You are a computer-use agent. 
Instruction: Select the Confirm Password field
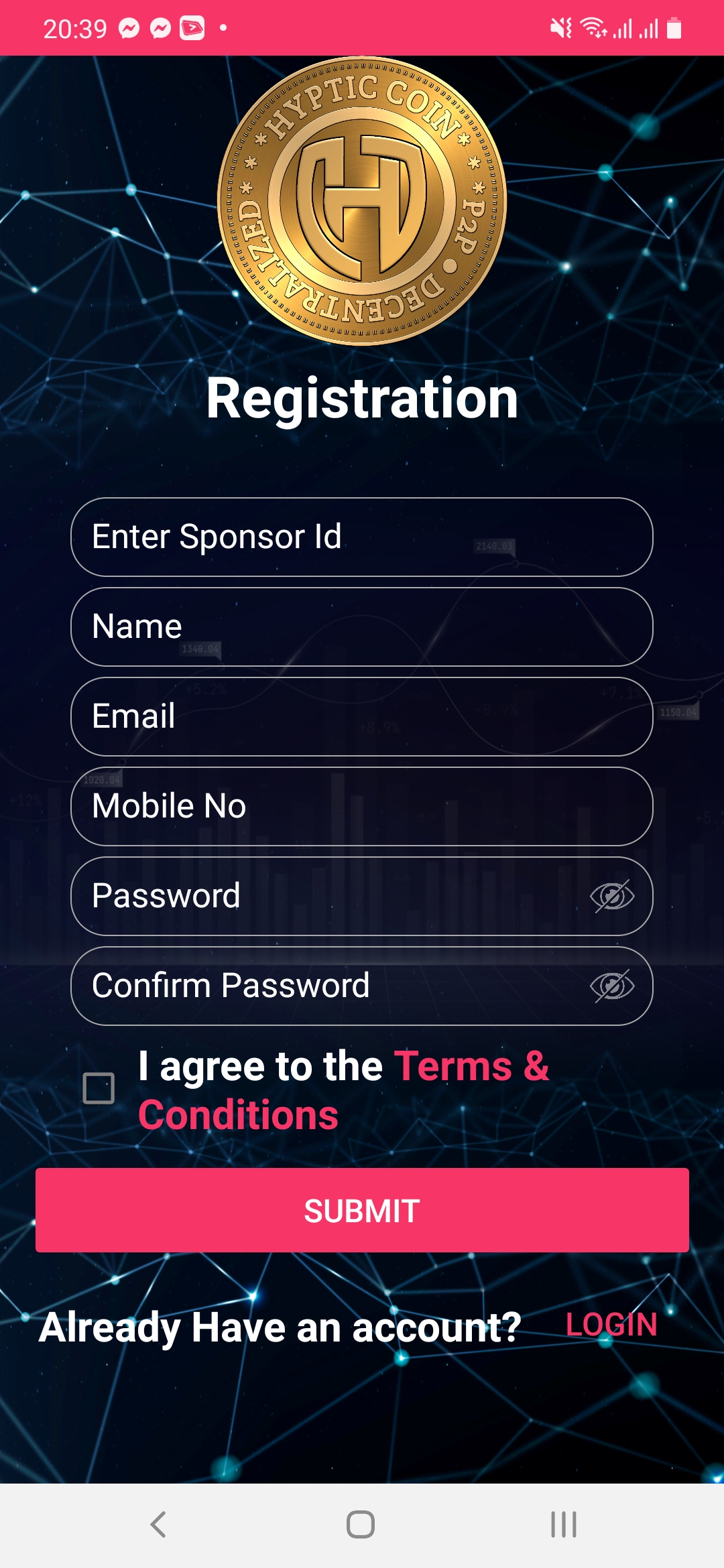click(328, 986)
